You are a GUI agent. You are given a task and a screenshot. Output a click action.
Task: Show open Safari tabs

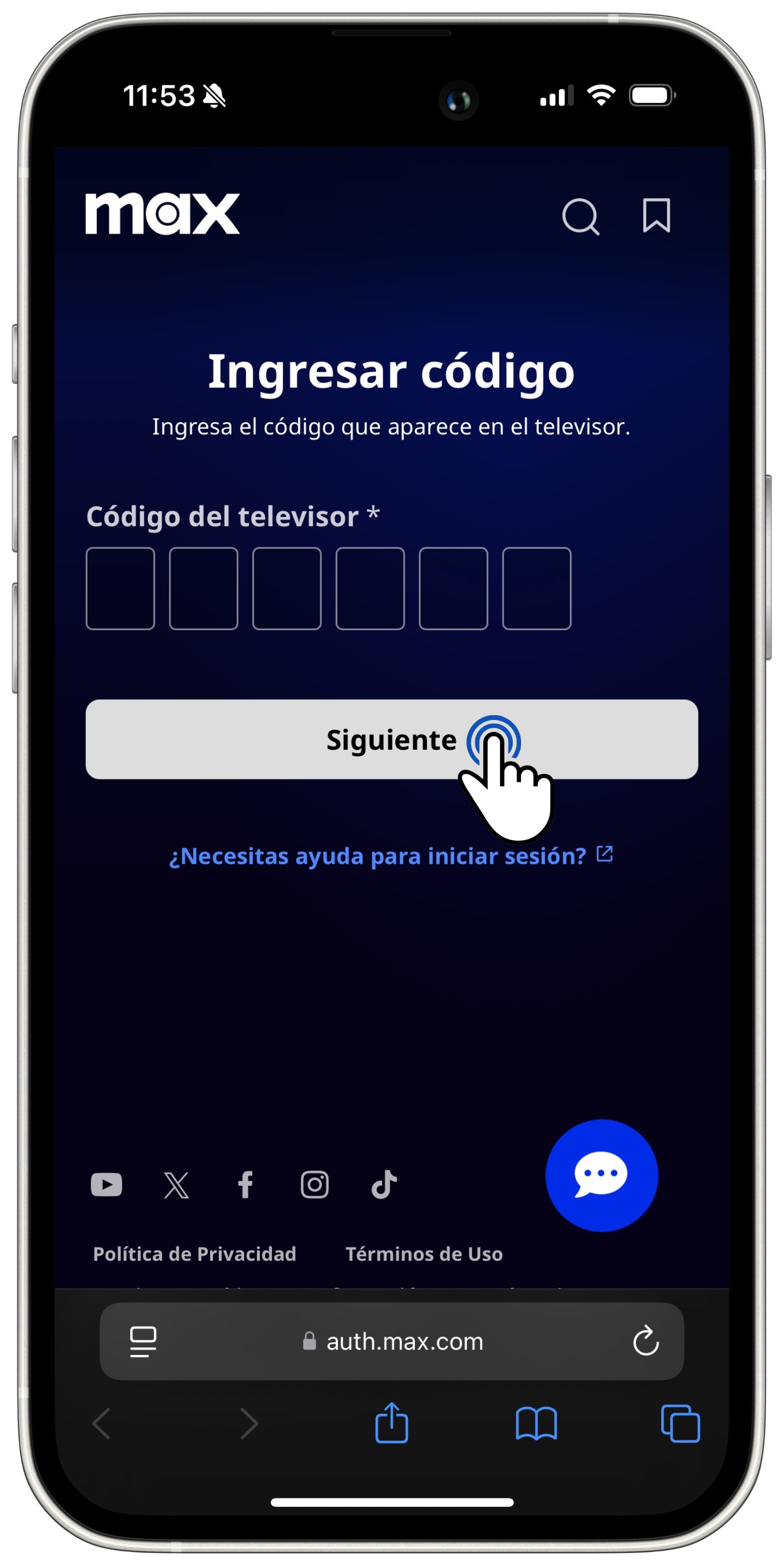[x=680, y=1423]
